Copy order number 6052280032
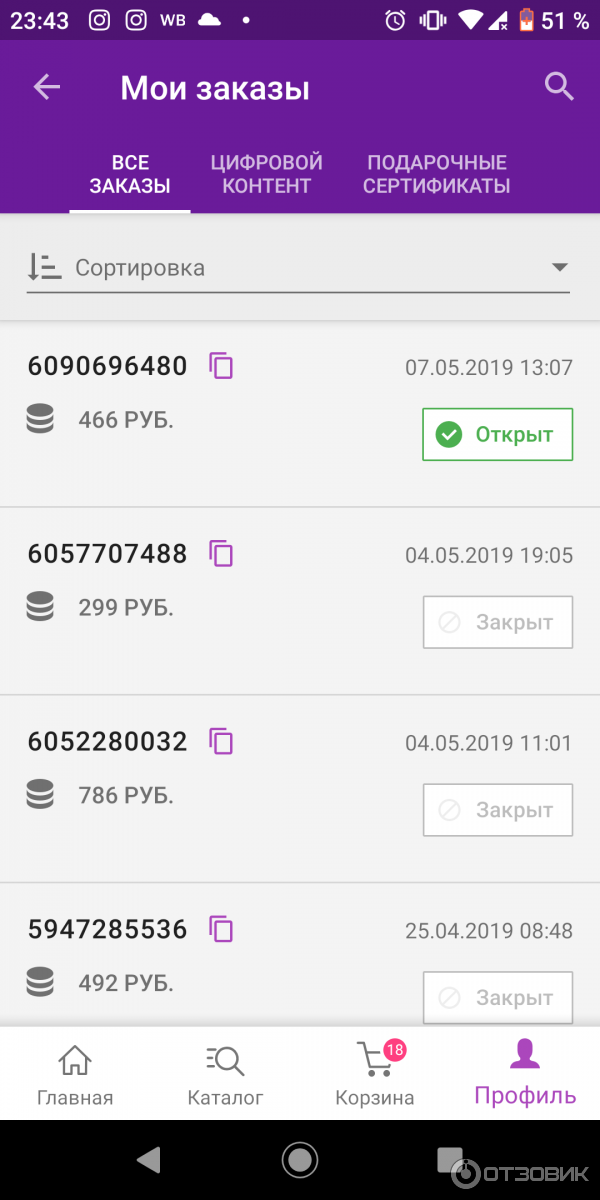The width and height of the screenshot is (600, 1200). click(x=221, y=742)
